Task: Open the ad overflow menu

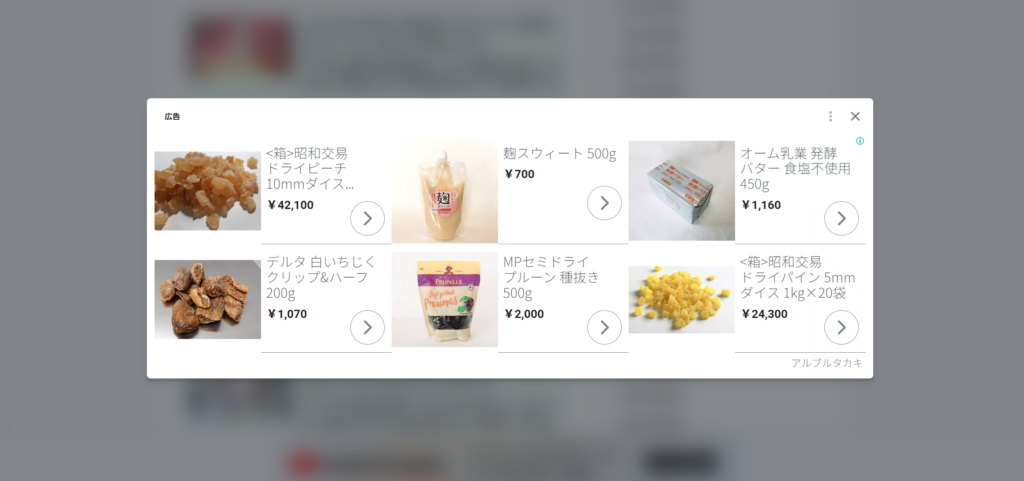Action: pos(830,116)
